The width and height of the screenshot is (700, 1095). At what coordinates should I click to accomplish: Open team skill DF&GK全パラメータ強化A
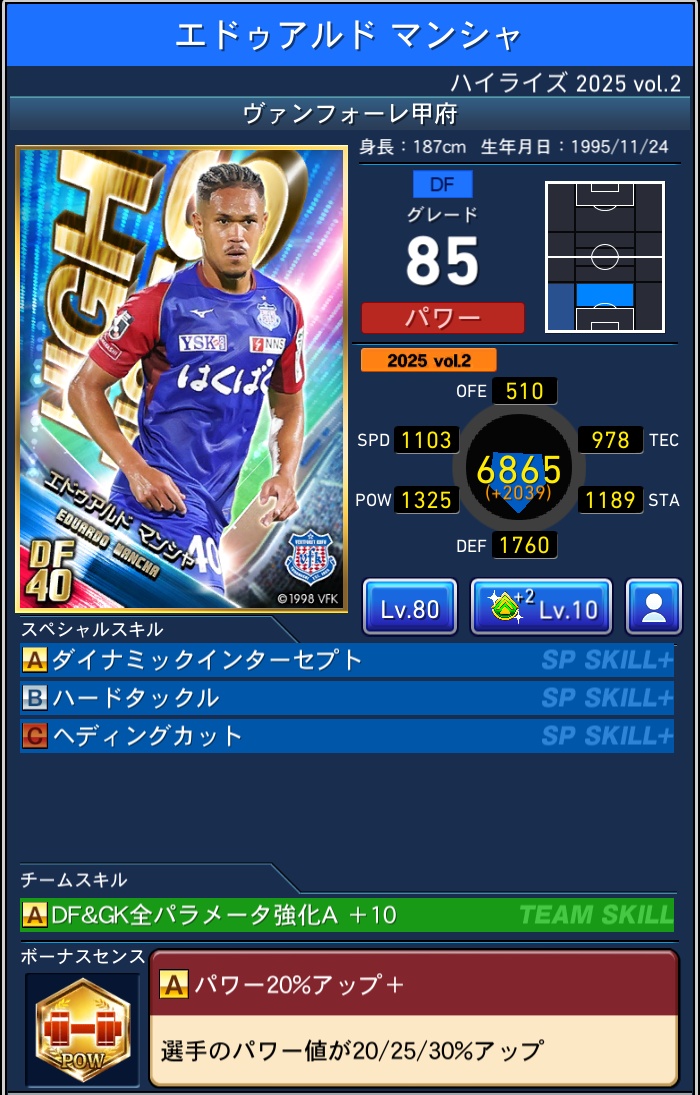point(346,914)
